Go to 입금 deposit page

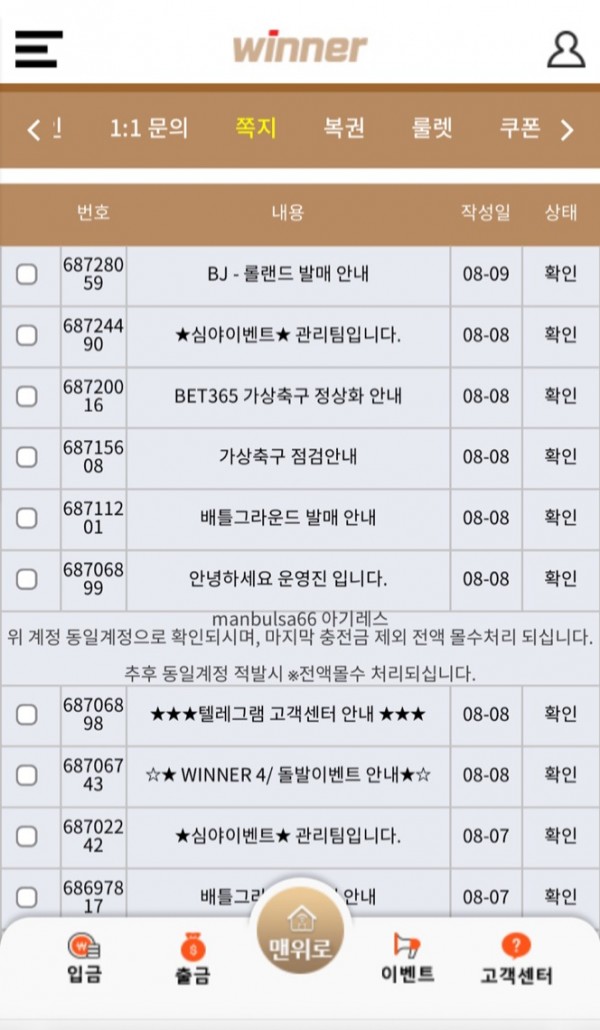[85, 958]
